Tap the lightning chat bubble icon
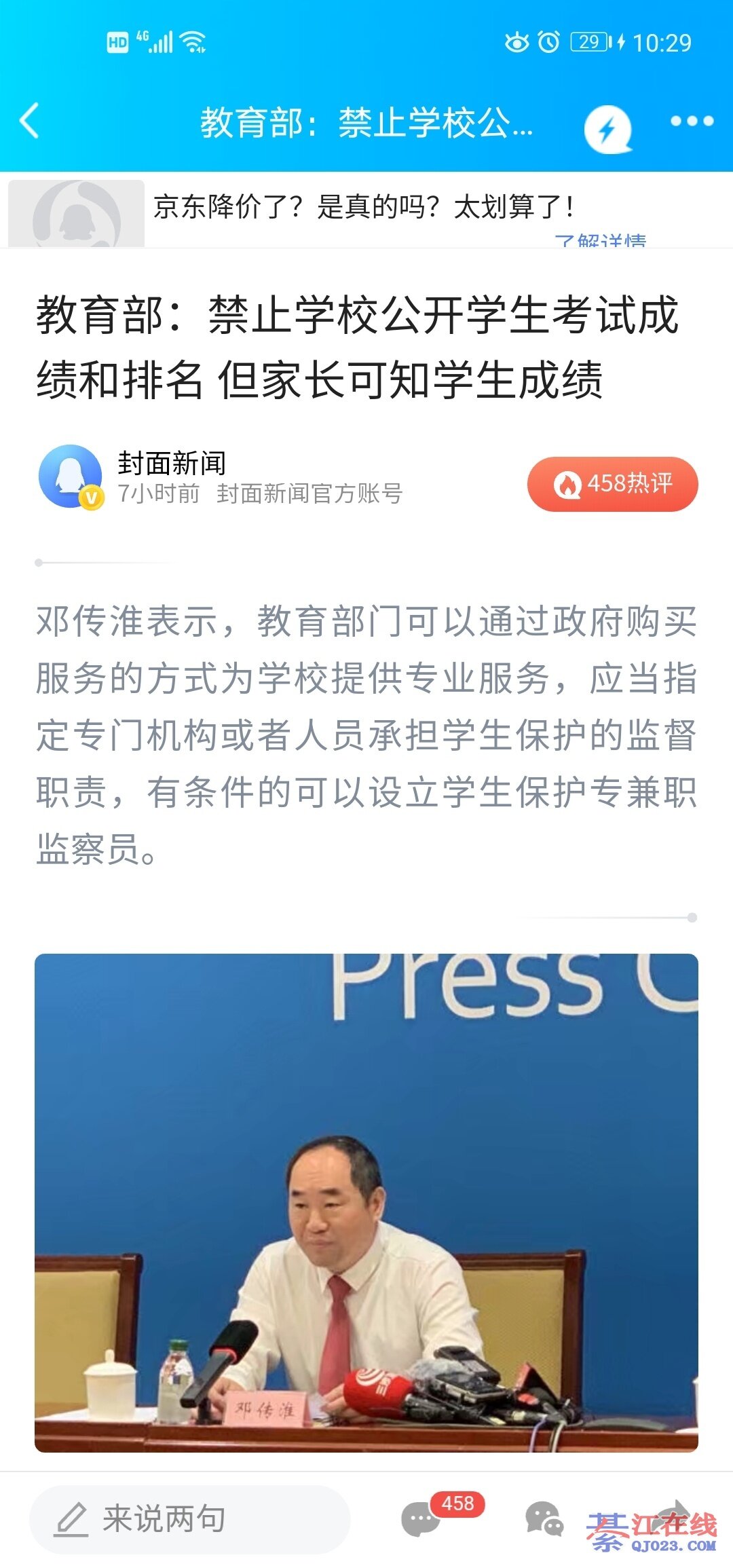Viewport: 733px width, 1568px height. tap(607, 128)
